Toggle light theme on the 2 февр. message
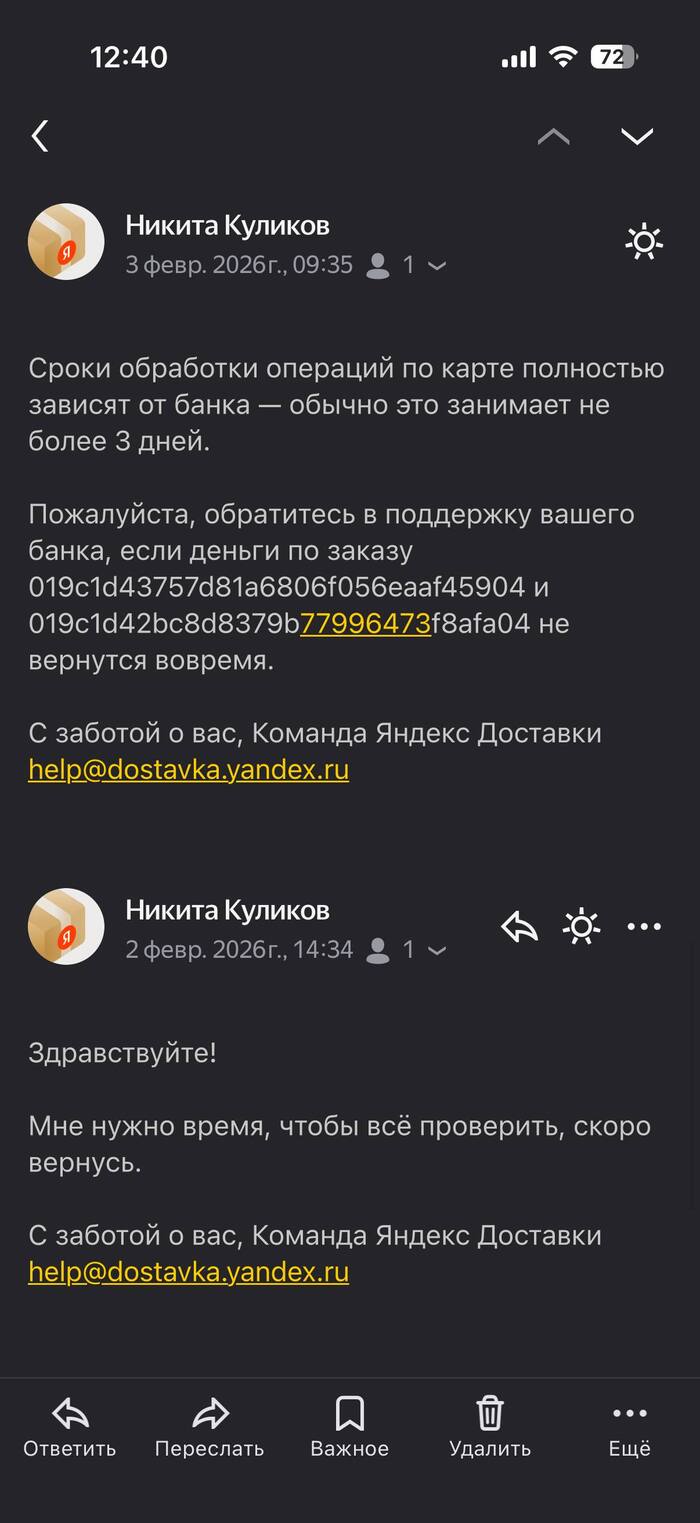The image size is (700, 1523). (581, 927)
